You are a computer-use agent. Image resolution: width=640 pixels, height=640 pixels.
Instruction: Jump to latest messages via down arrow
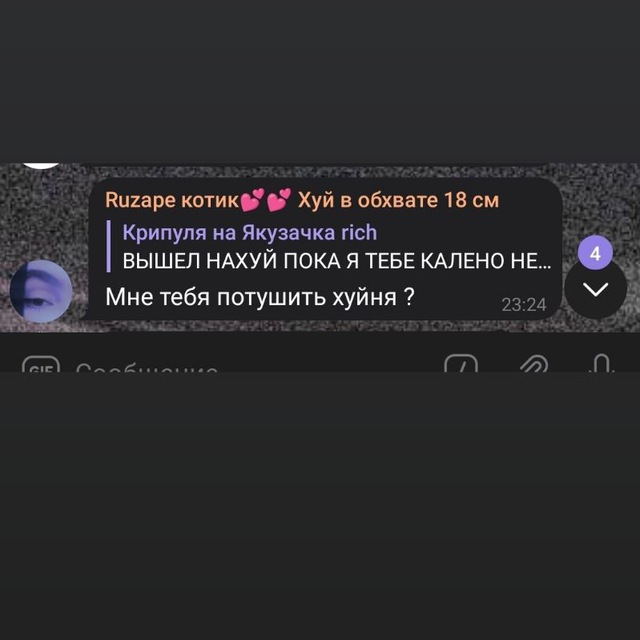pyautogui.click(x=595, y=289)
